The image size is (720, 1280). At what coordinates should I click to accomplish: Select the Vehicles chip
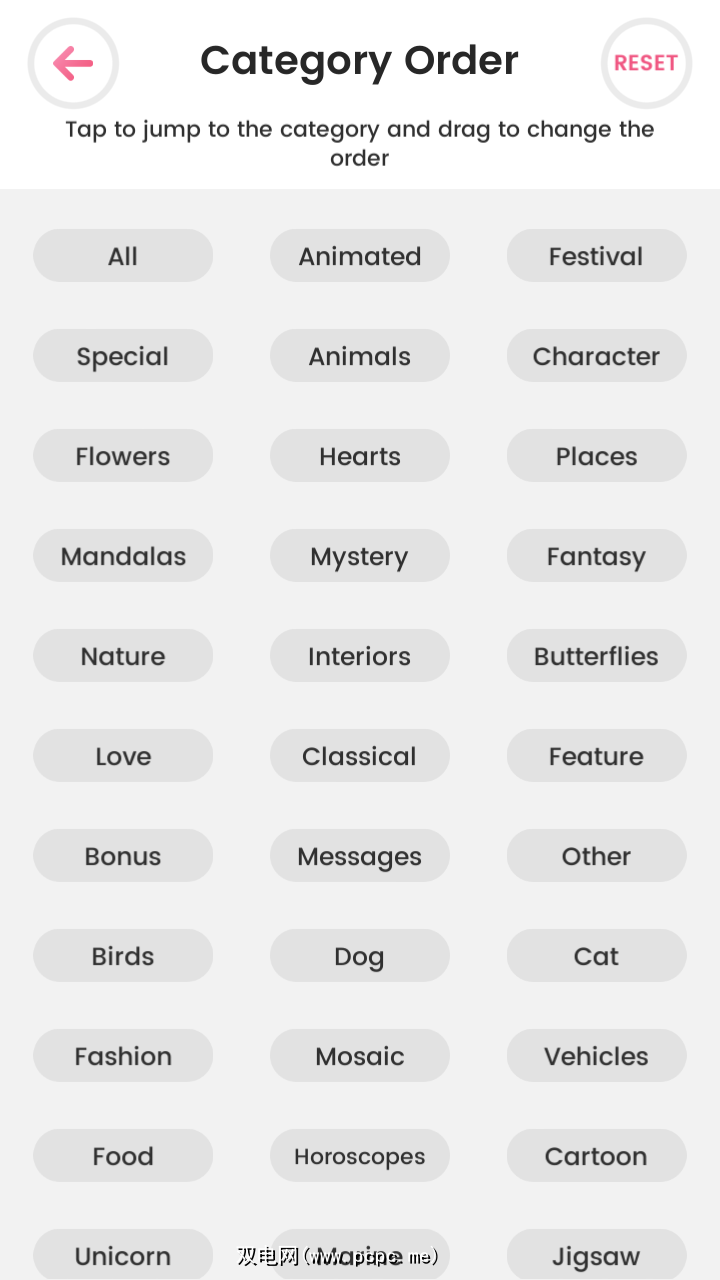pyautogui.click(x=596, y=1056)
